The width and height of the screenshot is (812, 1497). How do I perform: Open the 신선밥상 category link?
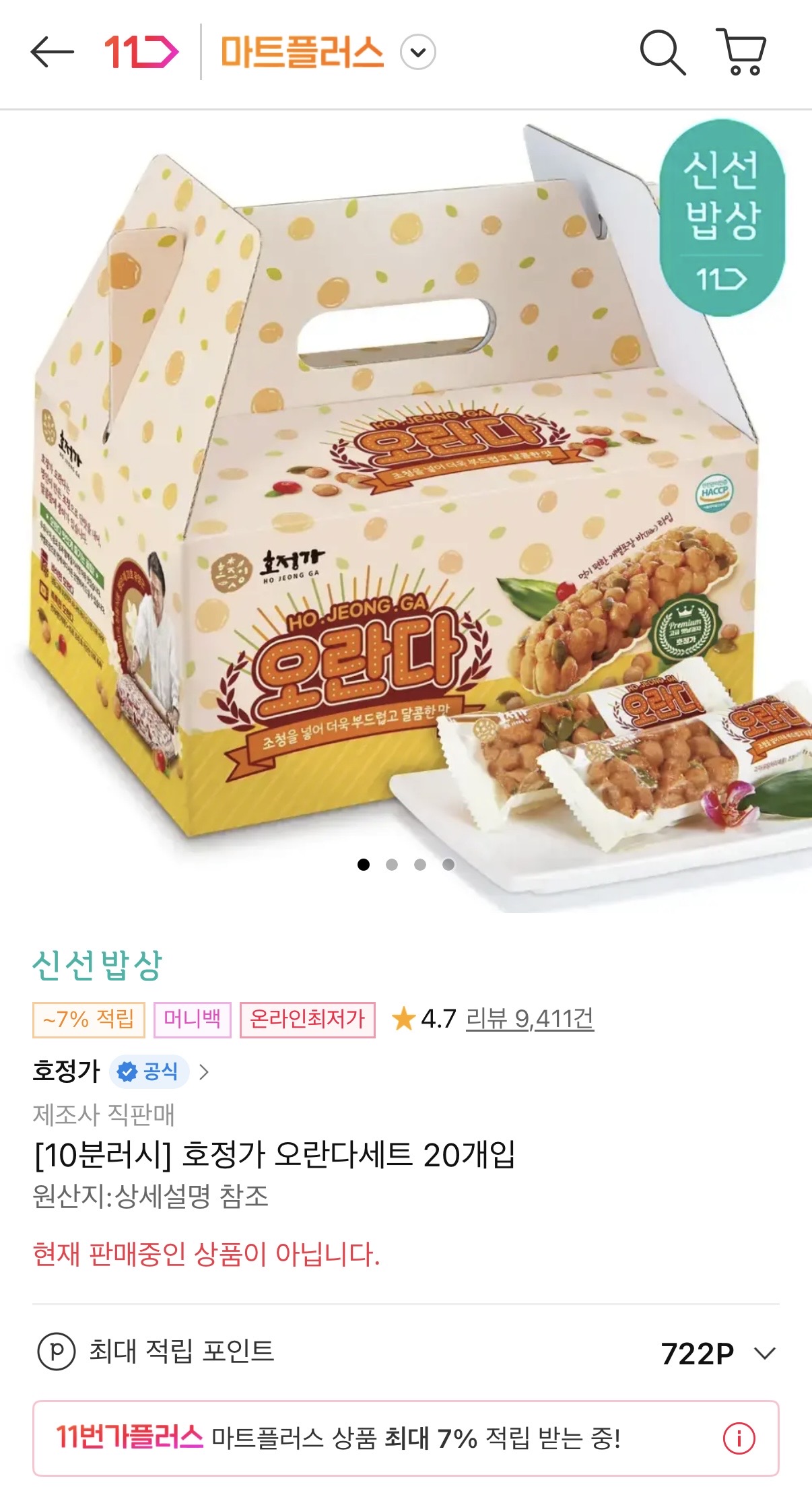click(x=98, y=965)
